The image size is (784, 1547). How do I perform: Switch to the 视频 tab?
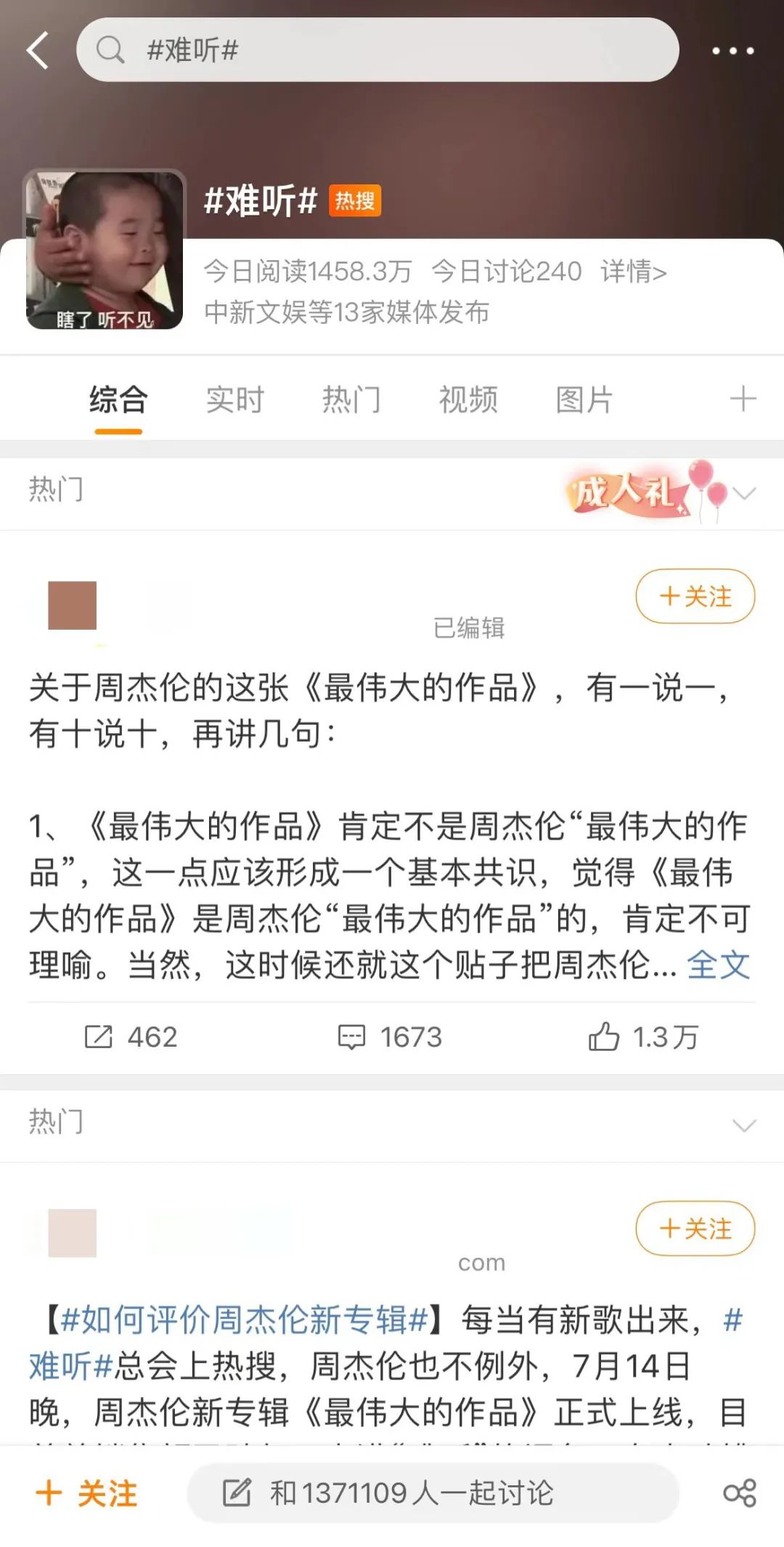[468, 400]
